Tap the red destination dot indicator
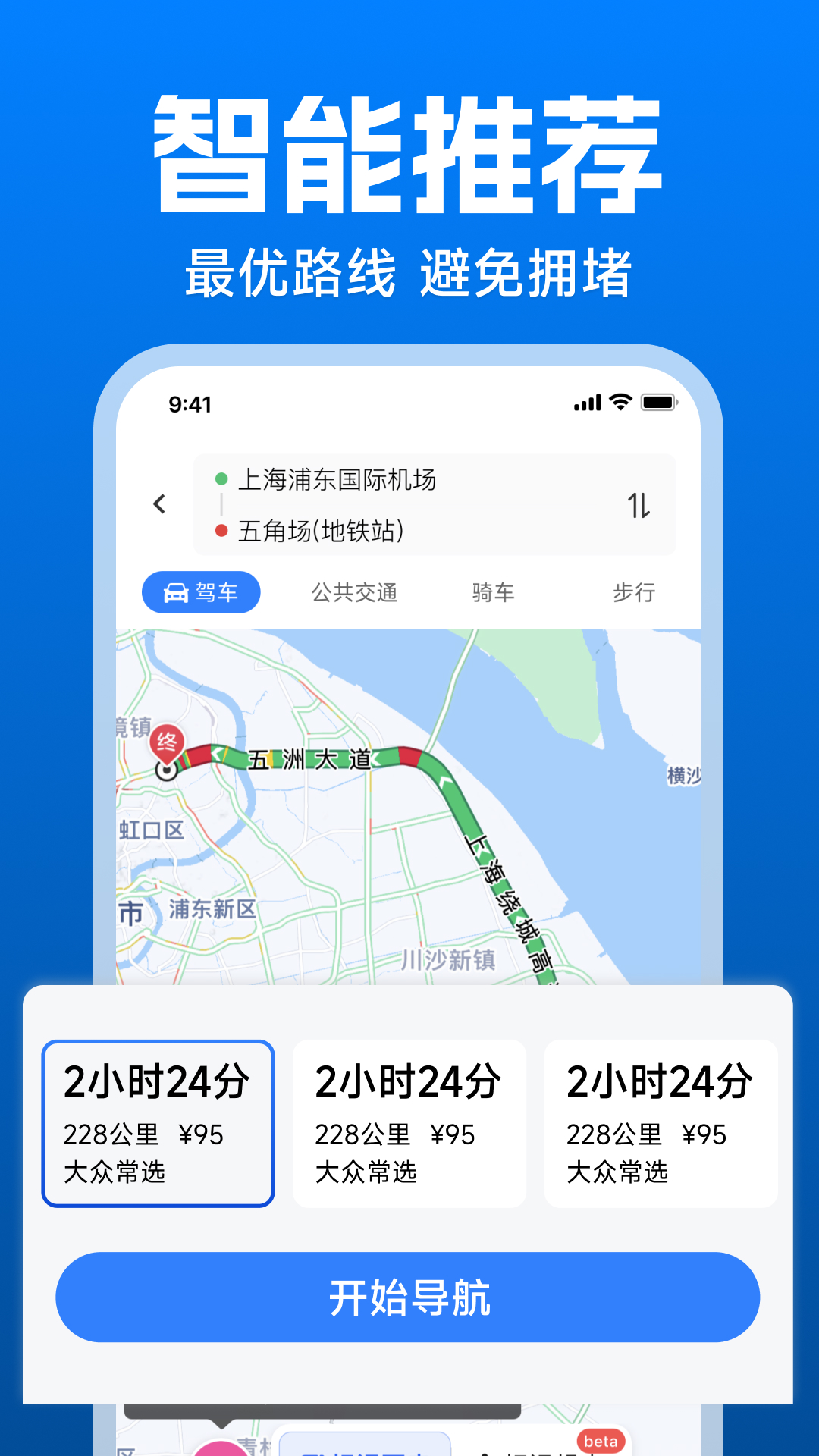 (x=221, y=529)
